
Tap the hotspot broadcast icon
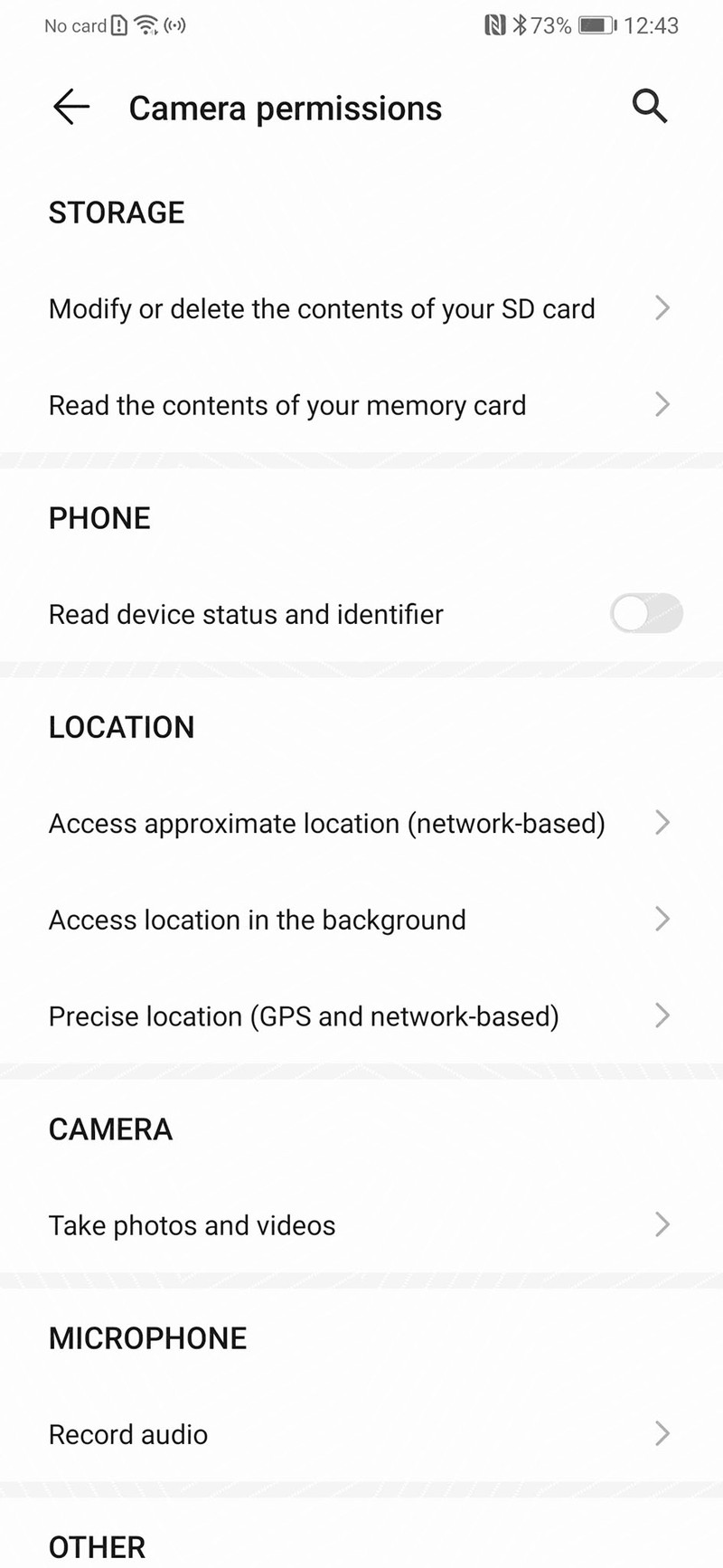tap(174, 25)
